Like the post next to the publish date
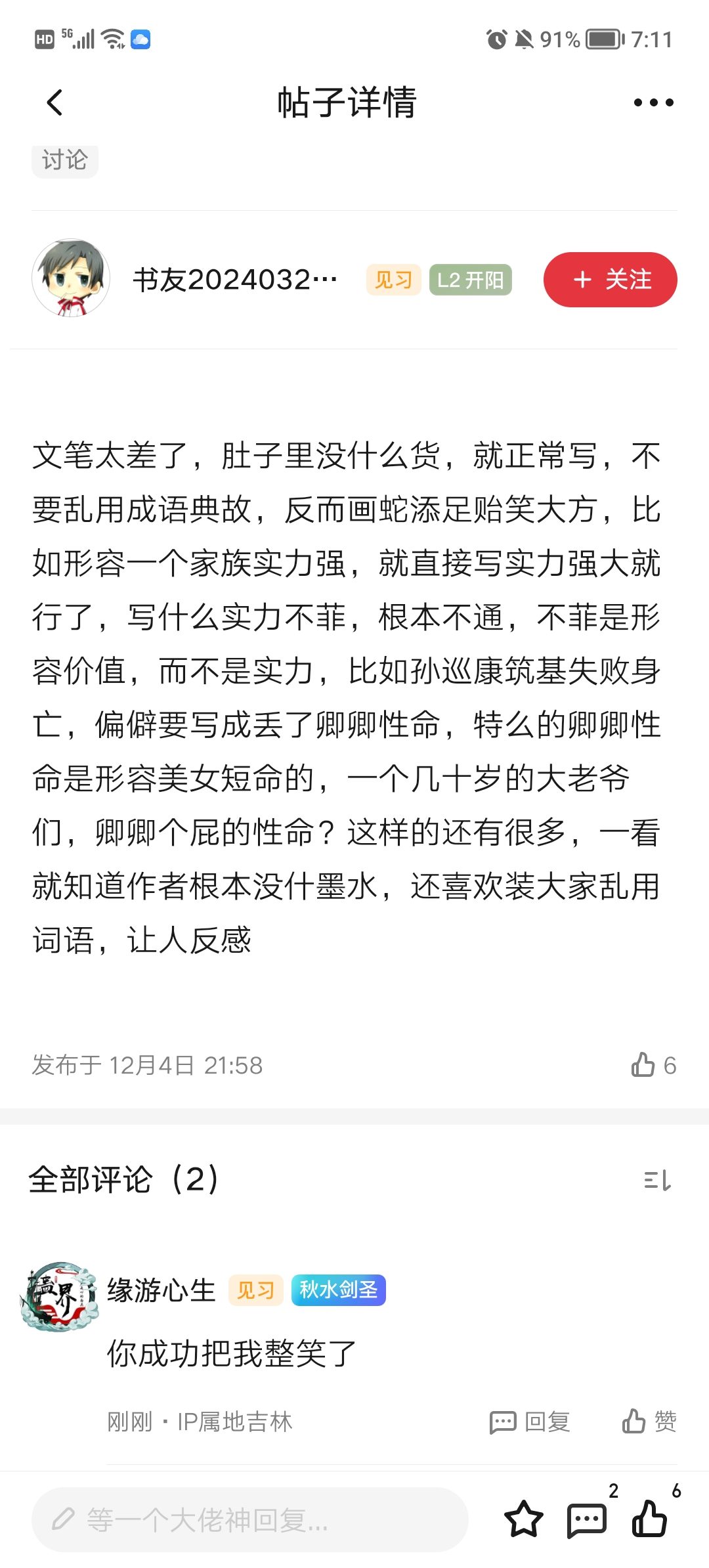Screen dimensions: 709x1568 click(653, 1065)
